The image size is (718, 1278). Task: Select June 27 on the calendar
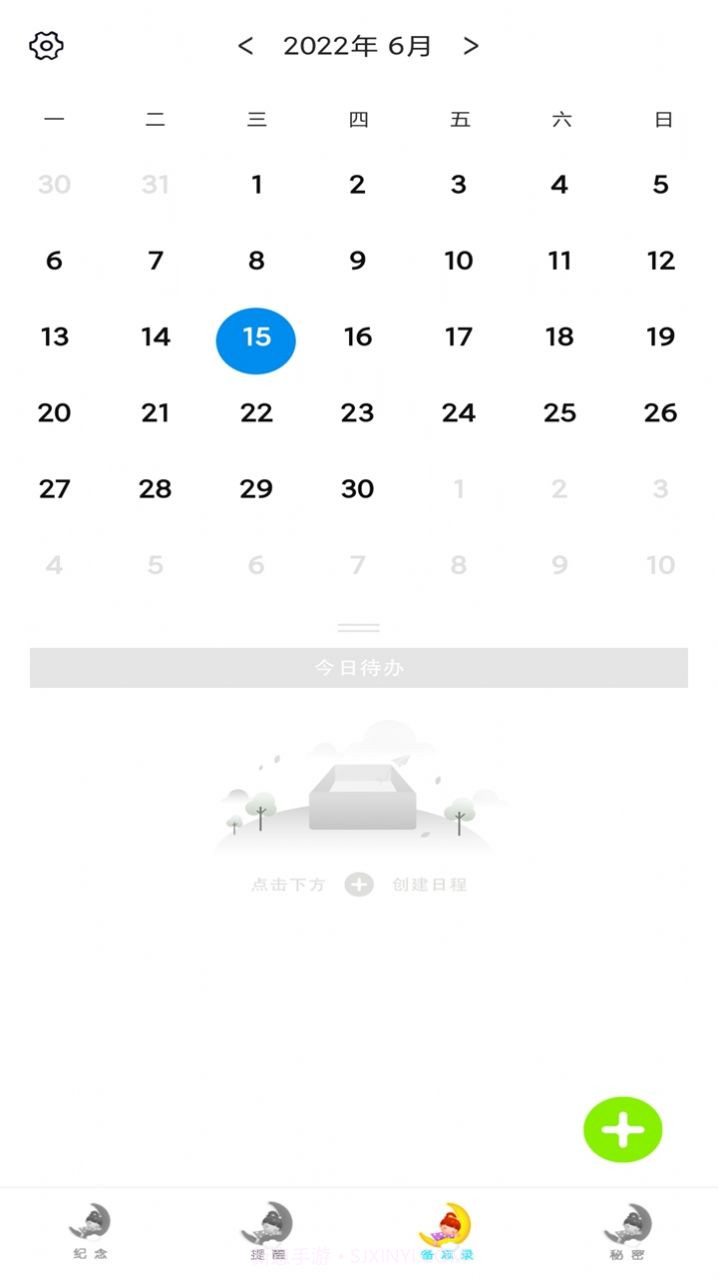point(54,489)
